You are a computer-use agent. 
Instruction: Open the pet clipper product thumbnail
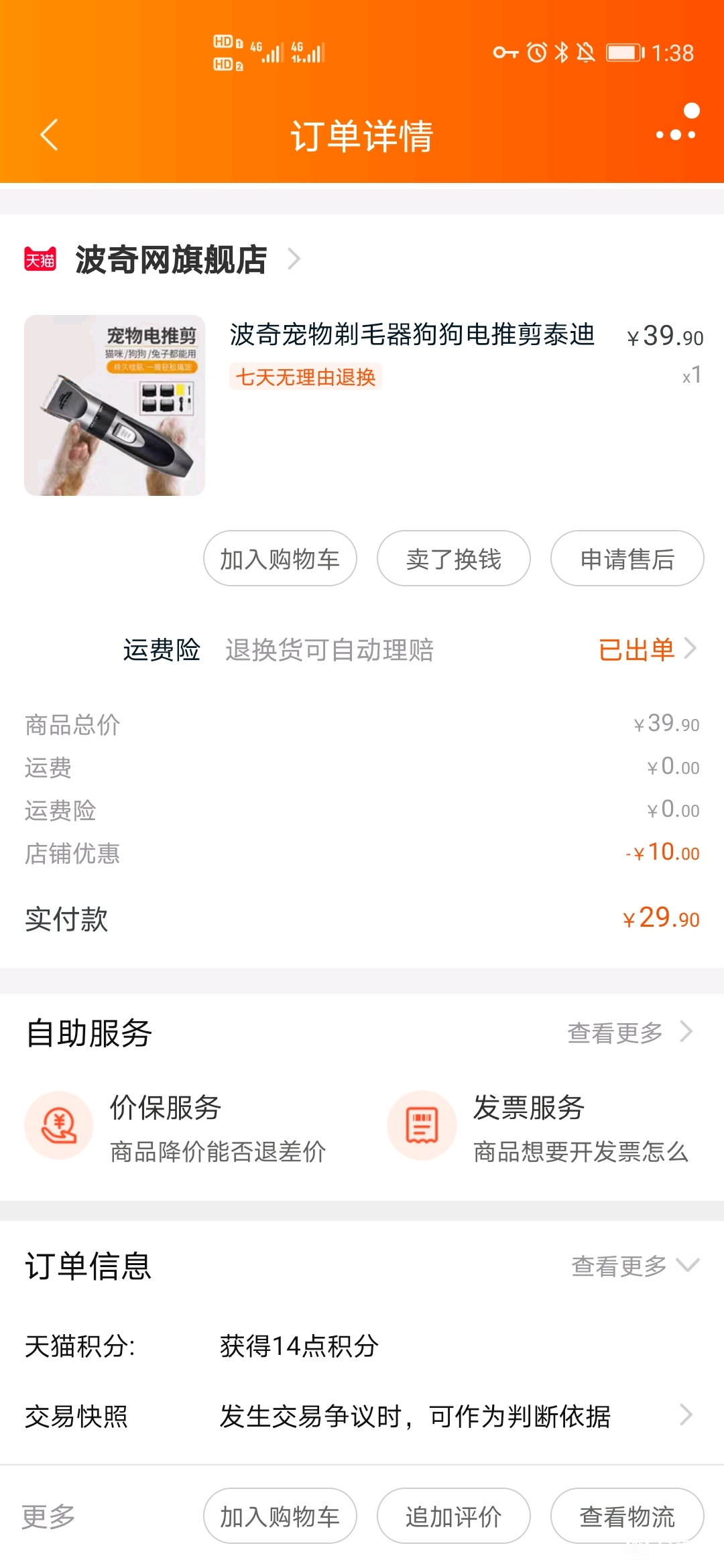[115, 405]
